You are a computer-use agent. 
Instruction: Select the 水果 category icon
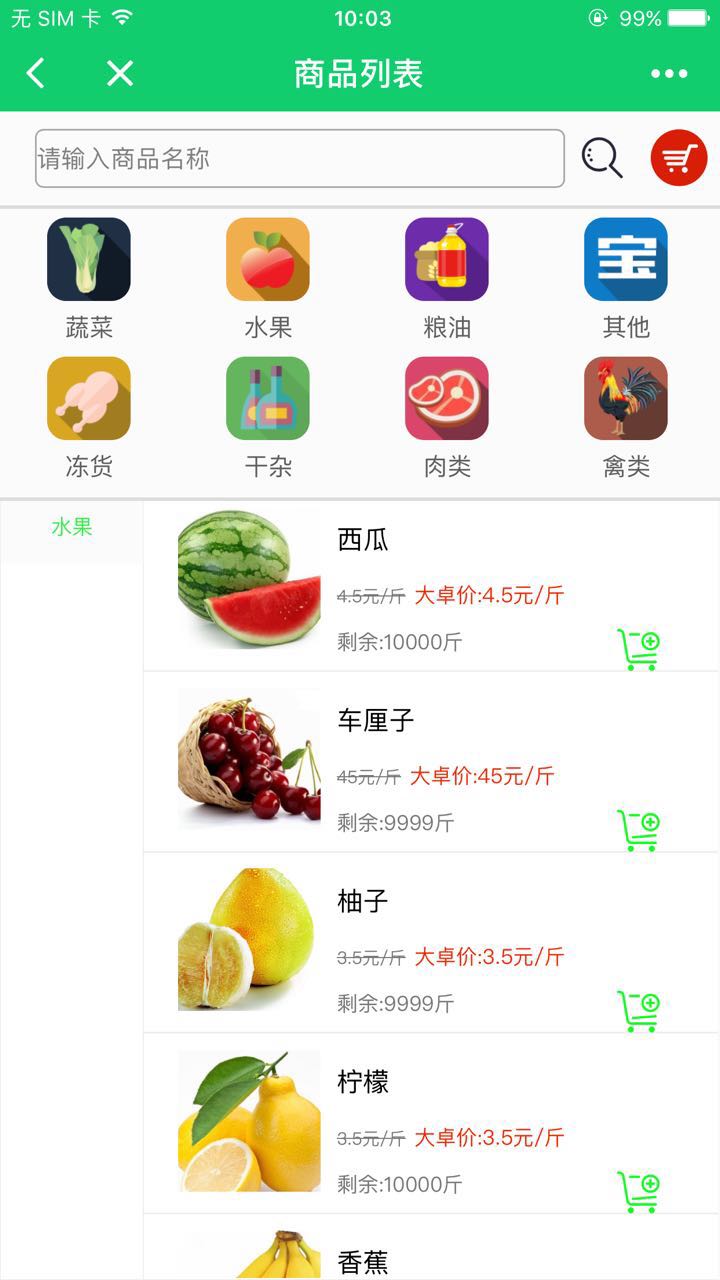(x=268, y=259)
